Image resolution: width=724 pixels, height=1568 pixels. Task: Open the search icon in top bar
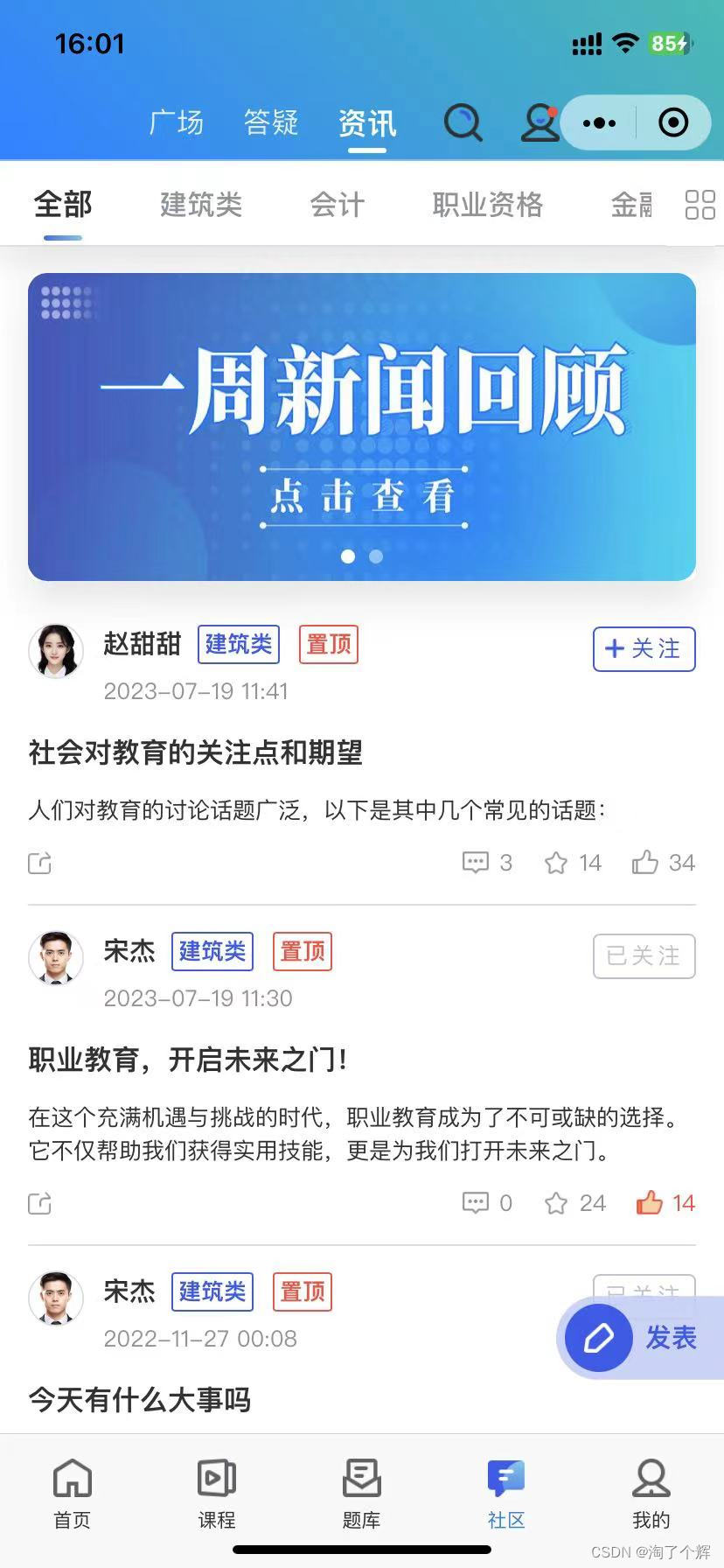point(463,122)
